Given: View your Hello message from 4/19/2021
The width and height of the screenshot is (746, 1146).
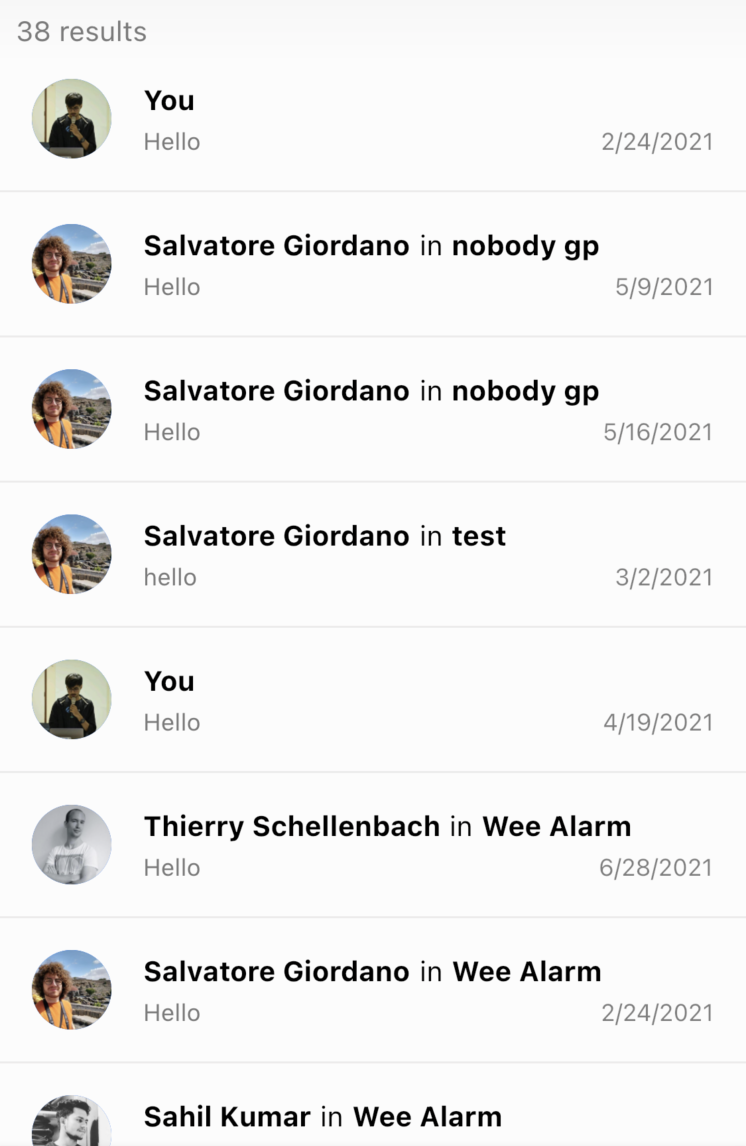Looking at the screenshot, I should pos(372,699).
